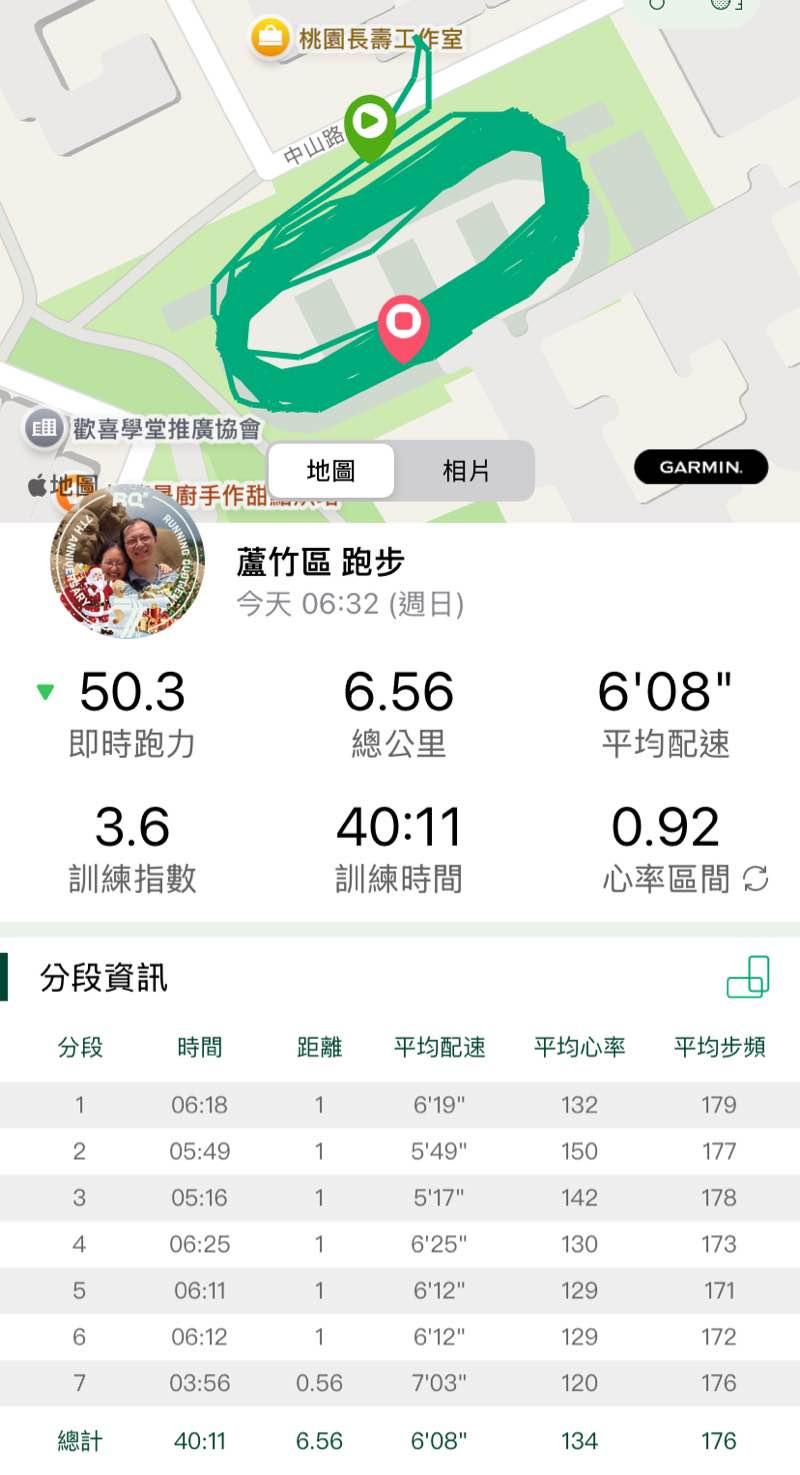
Task: Switch to the 相片 segment
Action: click(x=465, y=470)
